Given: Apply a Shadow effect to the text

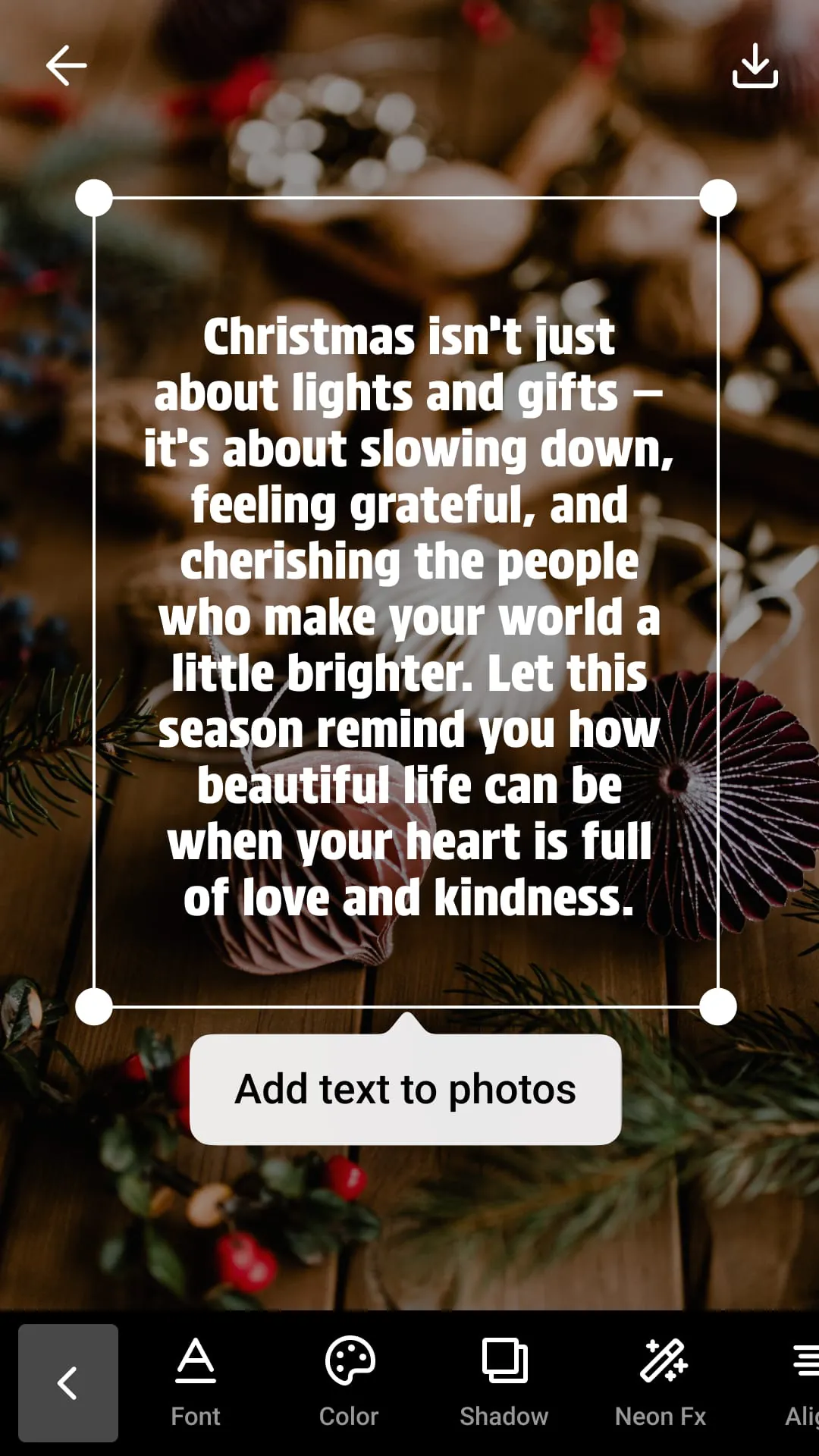Looking at the screenshot, I should [504, 1380].
